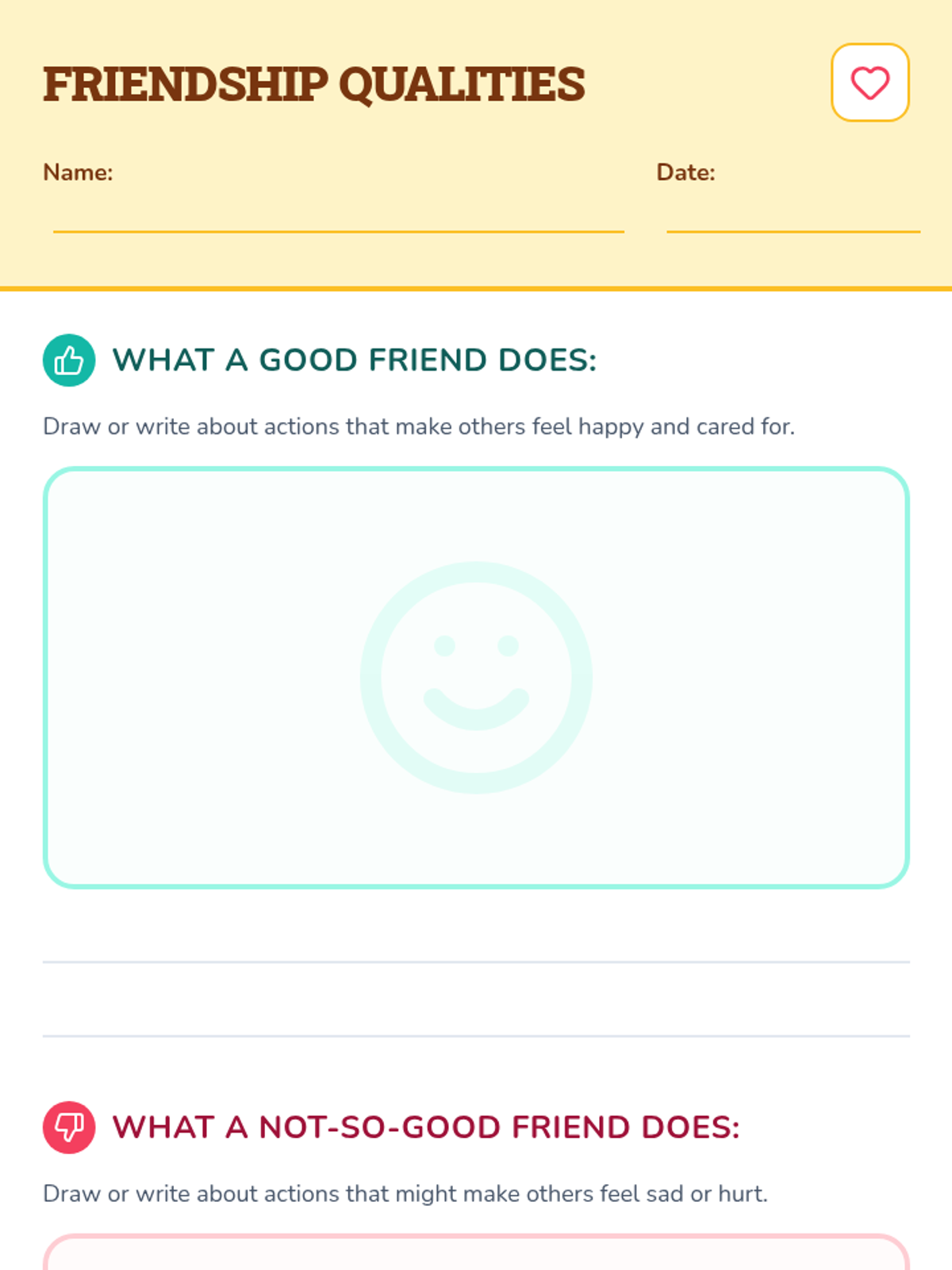Tap the heart icon in the header

point(869,83)
